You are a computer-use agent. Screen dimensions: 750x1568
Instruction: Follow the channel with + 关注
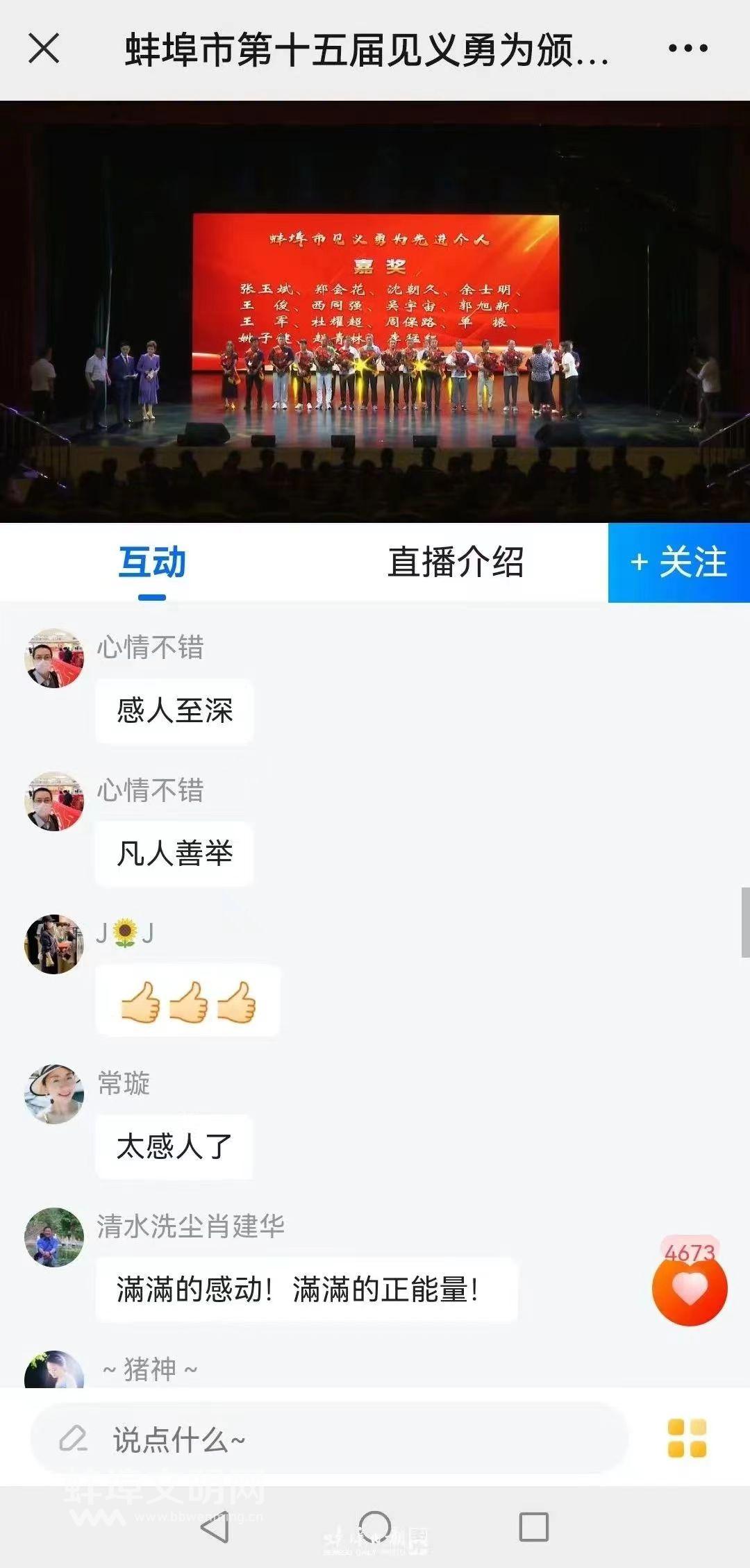(678, 562)
